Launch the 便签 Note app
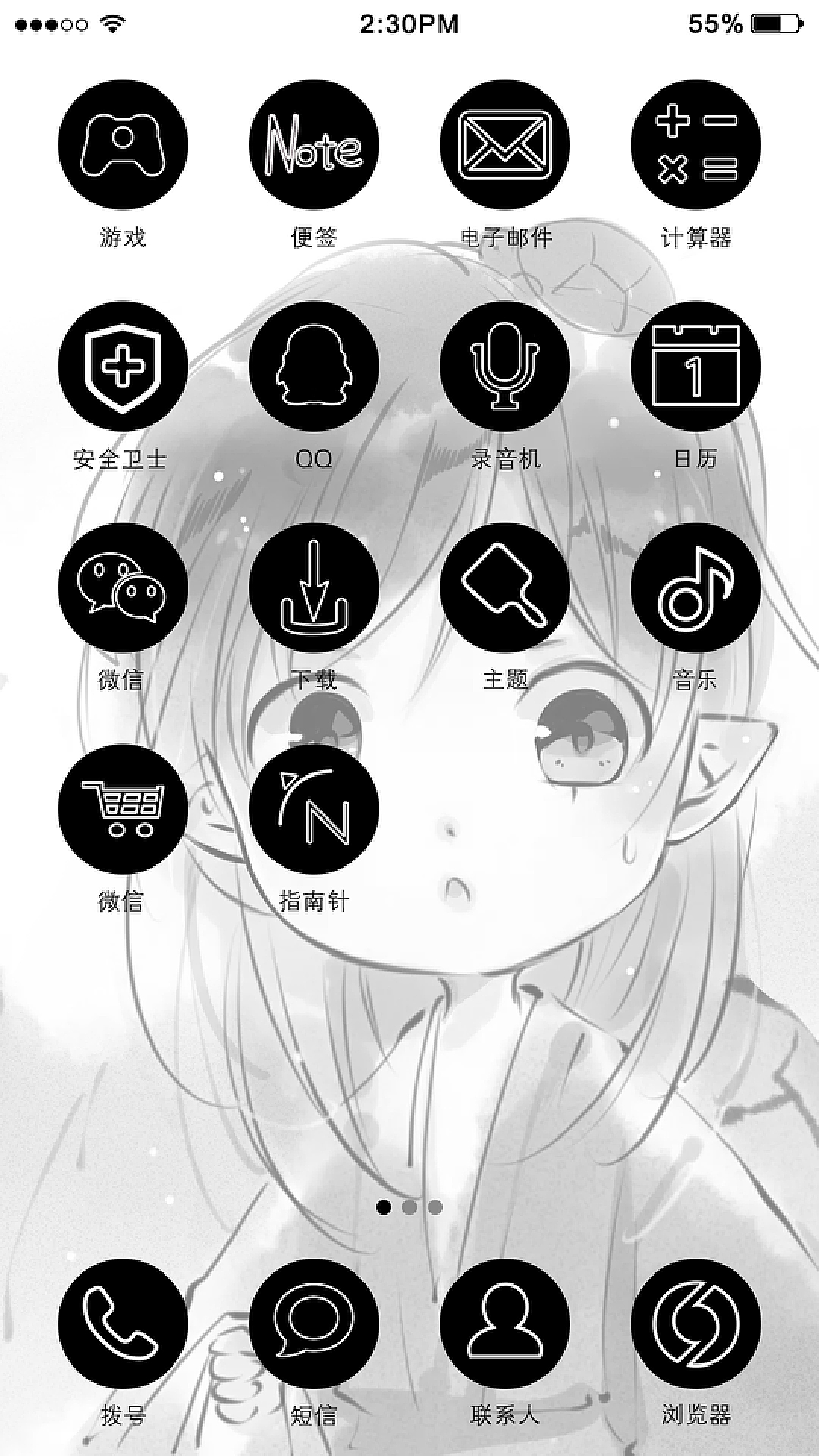This screenshot has height=1456, width=819. click(314, 145)
